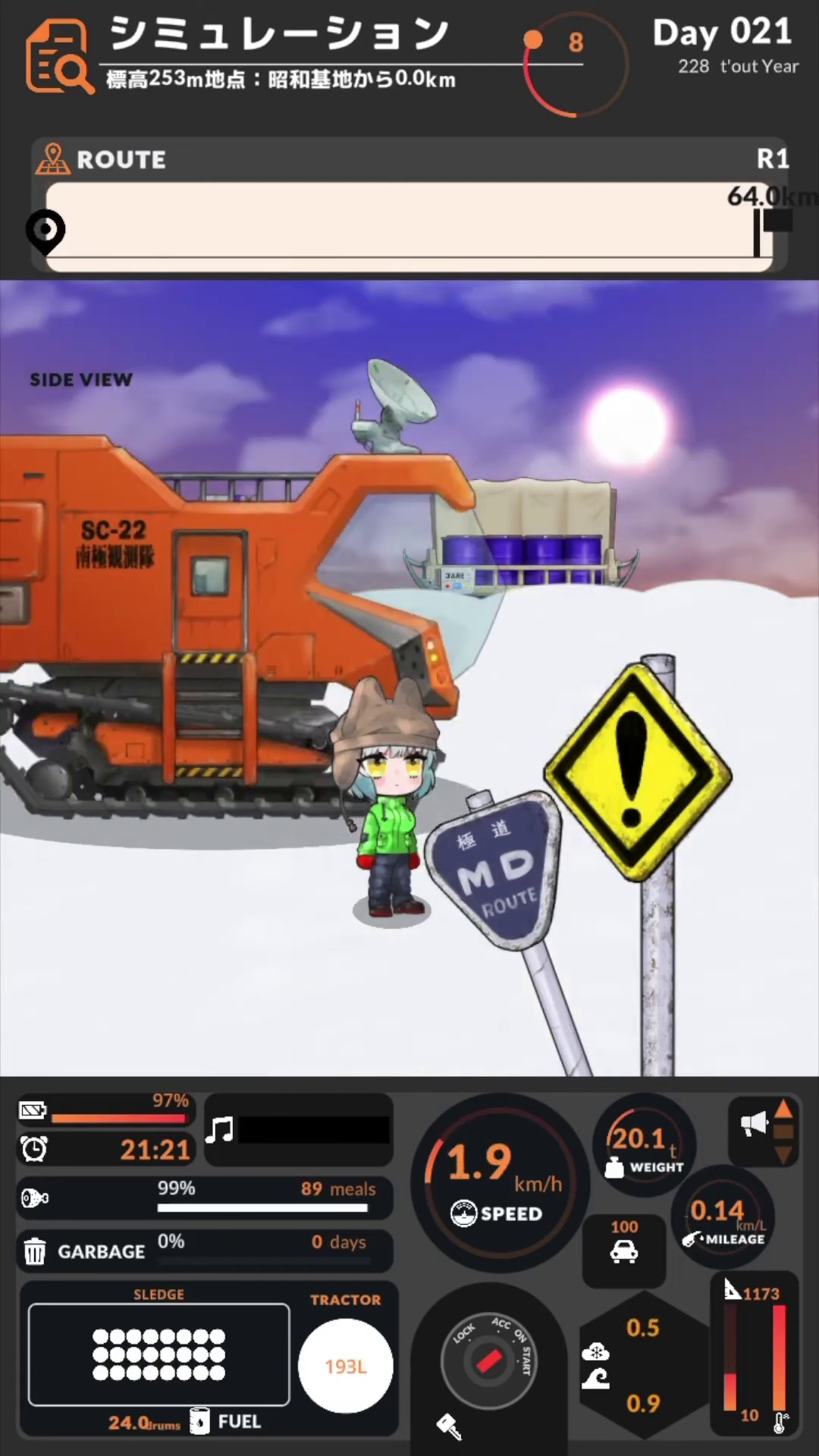819x1456 pixels.
Task: Tap the 193L tractor fuel tank
Action: click(346, 1366)
